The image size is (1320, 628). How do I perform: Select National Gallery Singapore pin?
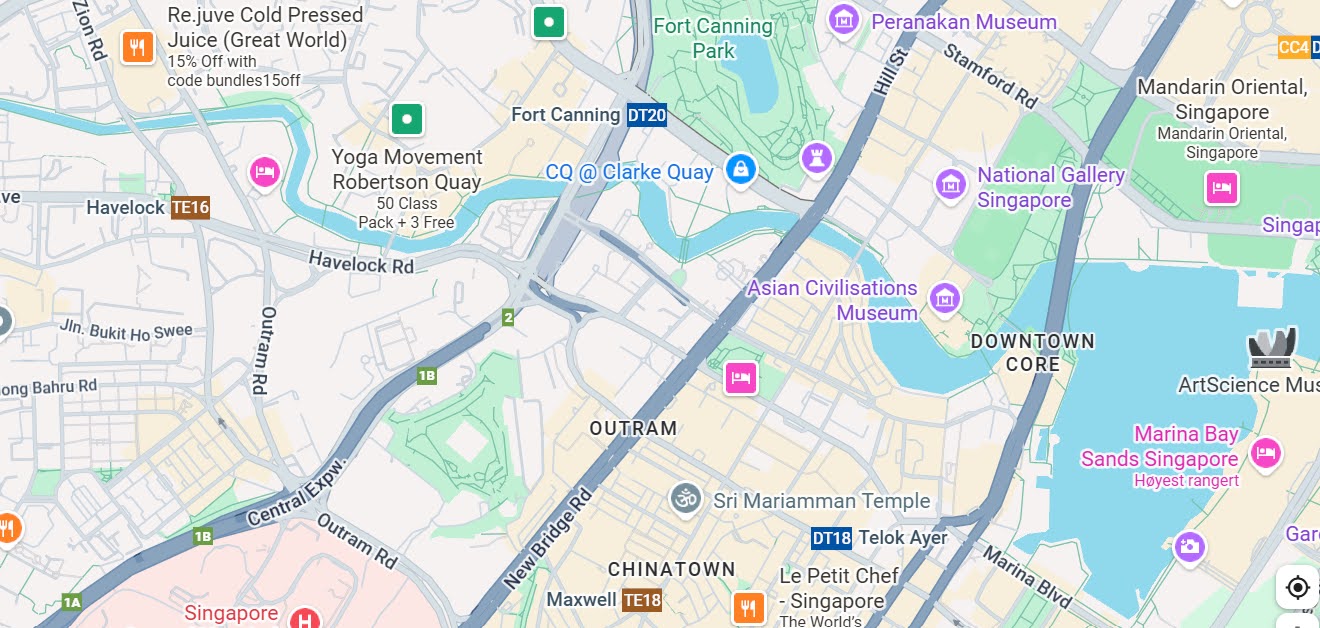950,184
